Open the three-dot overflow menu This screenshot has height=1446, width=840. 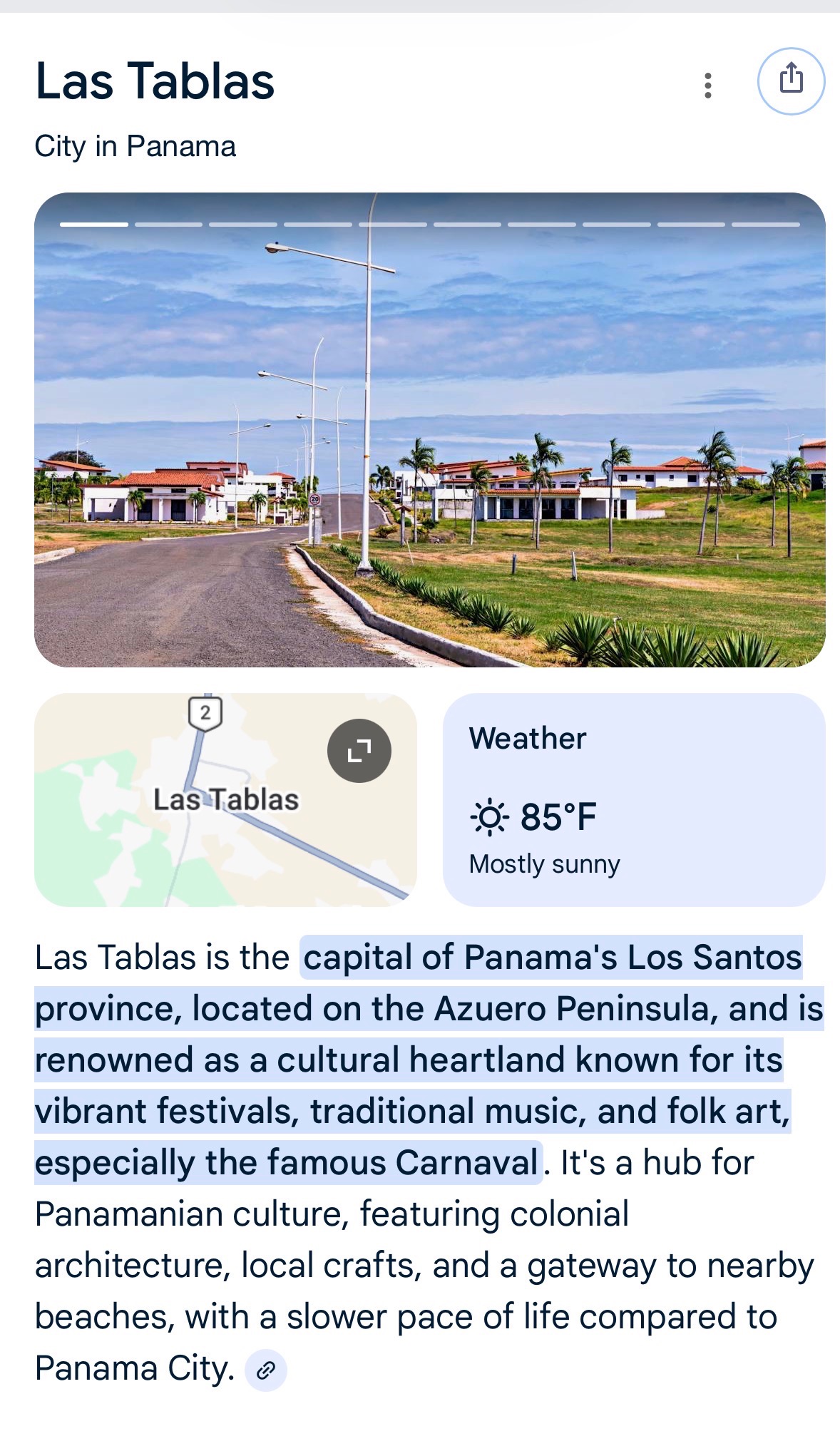707,86
